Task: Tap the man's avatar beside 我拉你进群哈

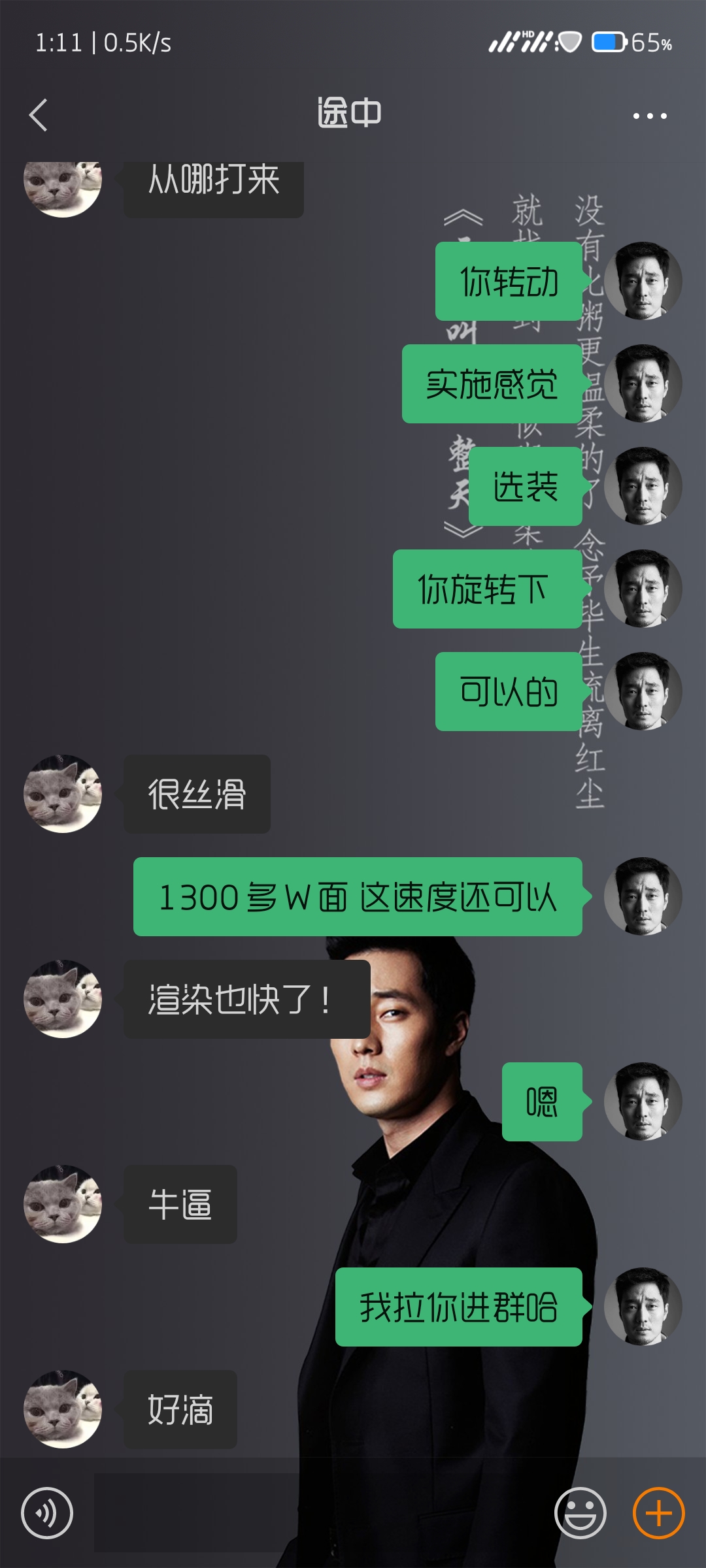Action: pos(643,1307)
